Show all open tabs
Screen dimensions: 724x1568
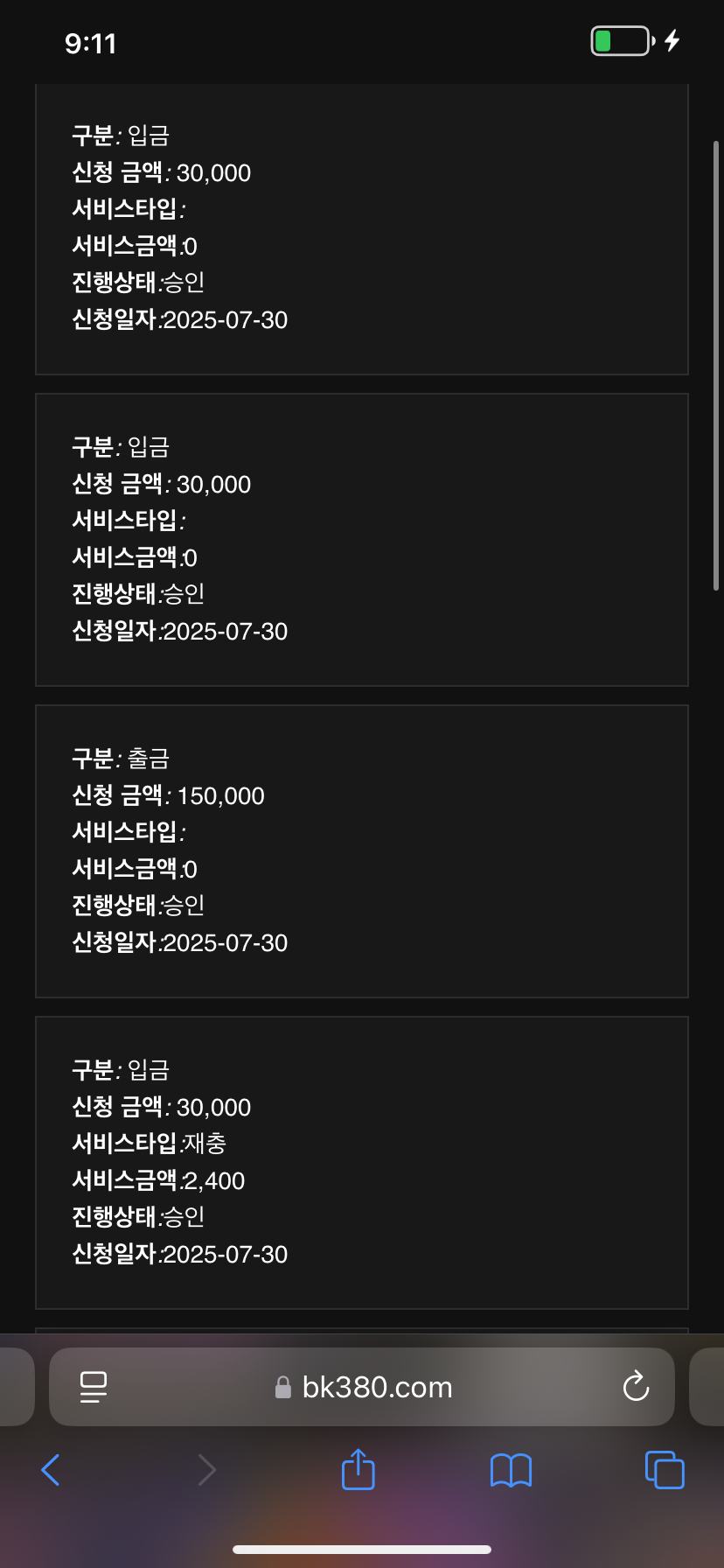665,1469
